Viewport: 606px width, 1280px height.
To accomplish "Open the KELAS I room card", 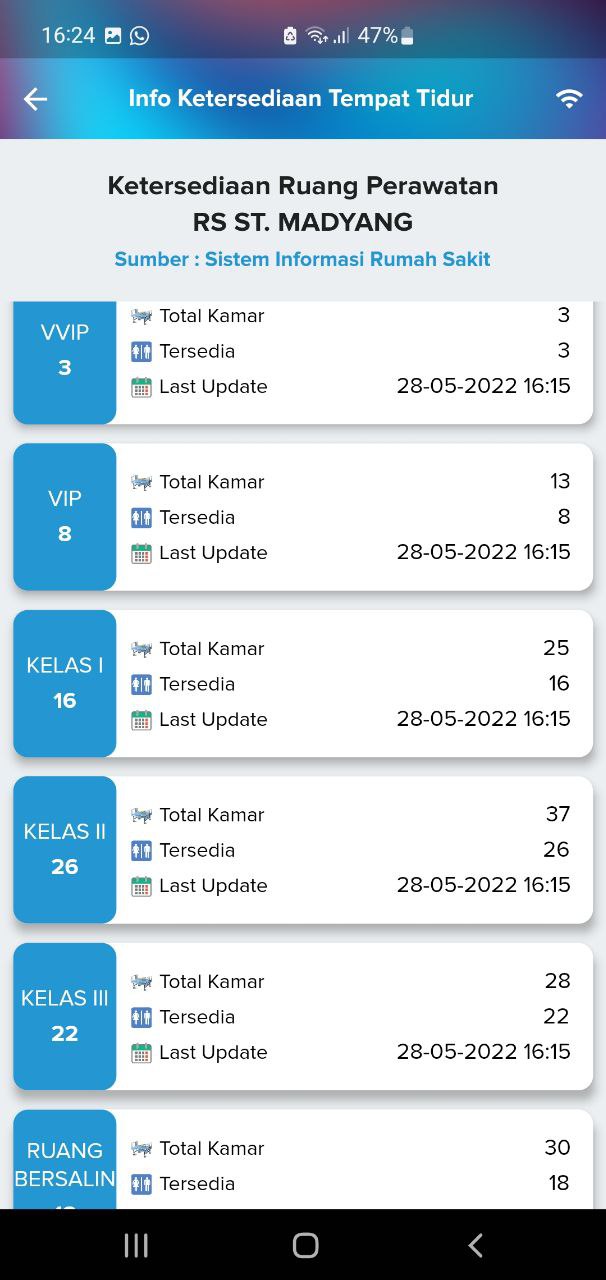I will click(x=302, y=683).
